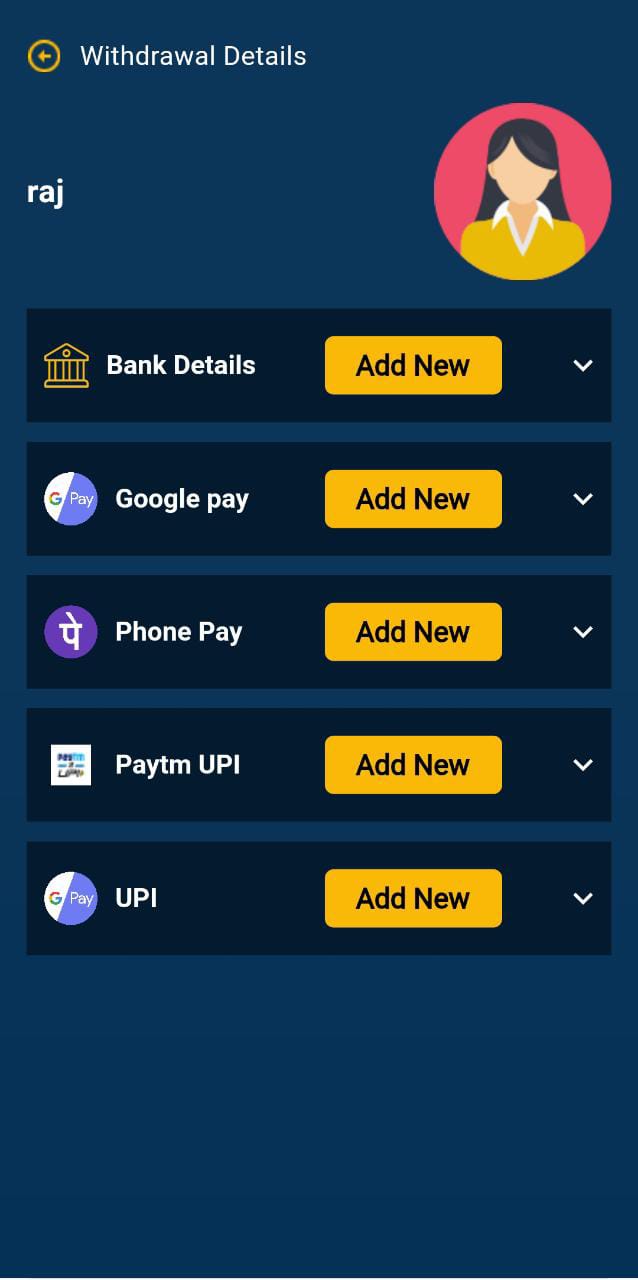Viewport: 638px width, 1280px height.
Task: Add a new Paytm UPI
Action: coord(413,764)
